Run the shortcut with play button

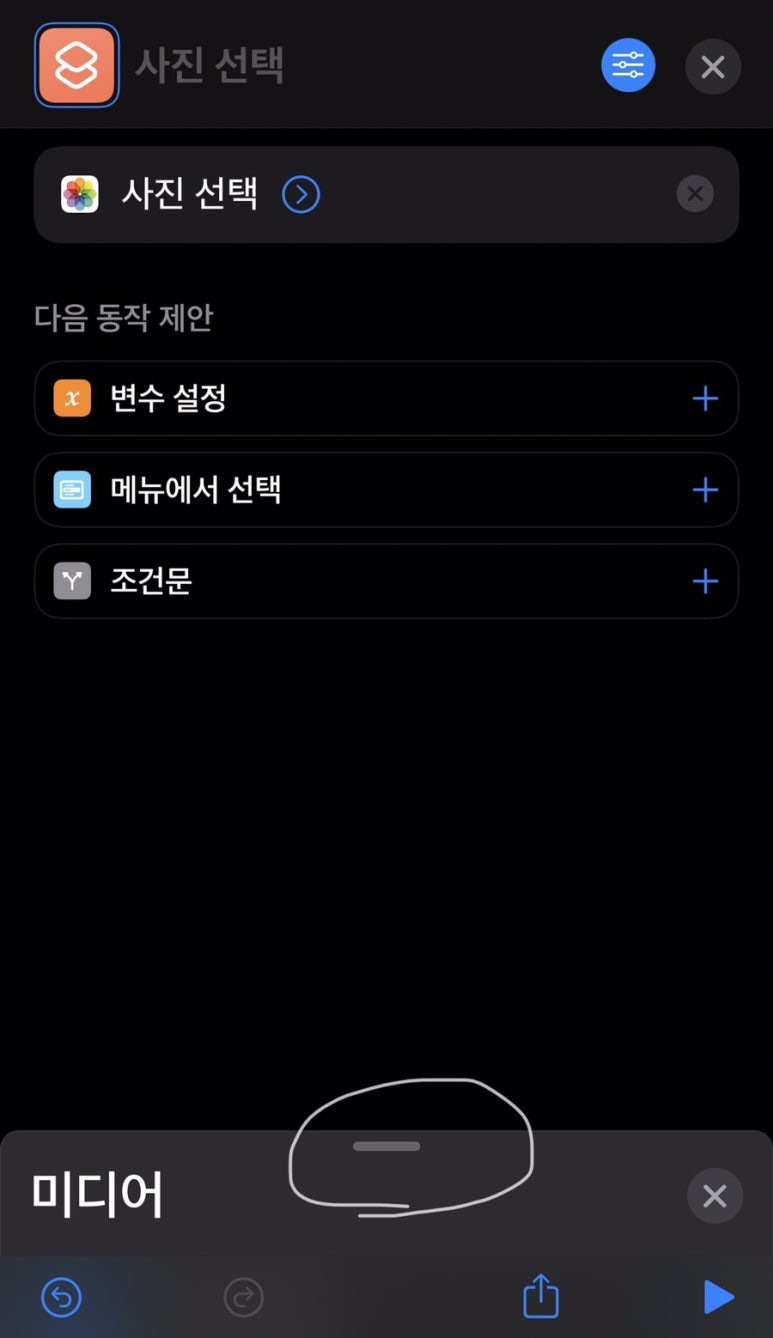click(718, 1298)
